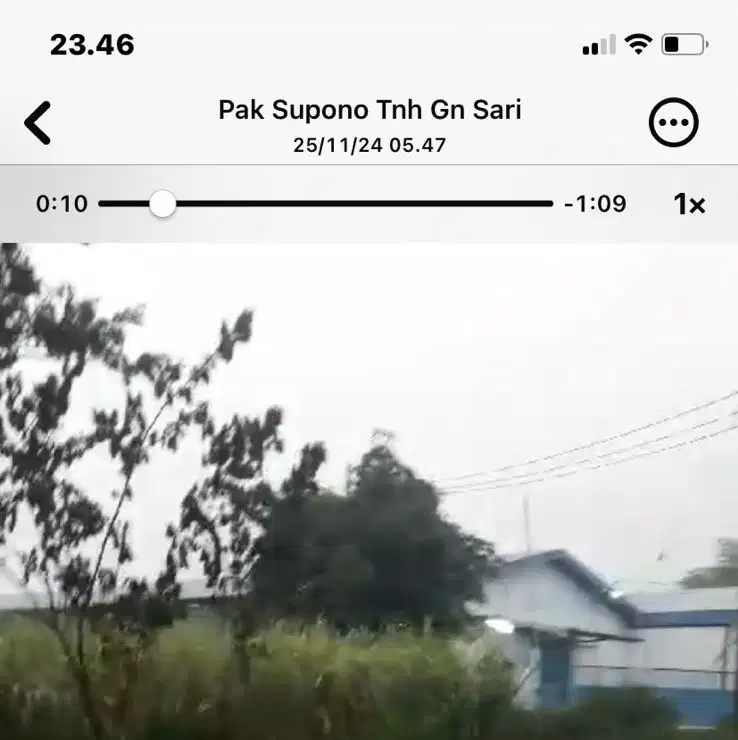Viewport: 738px width, 740px height.
Task: Select the date label 25/11/24 05.47
Action: (x=369, y=143)
